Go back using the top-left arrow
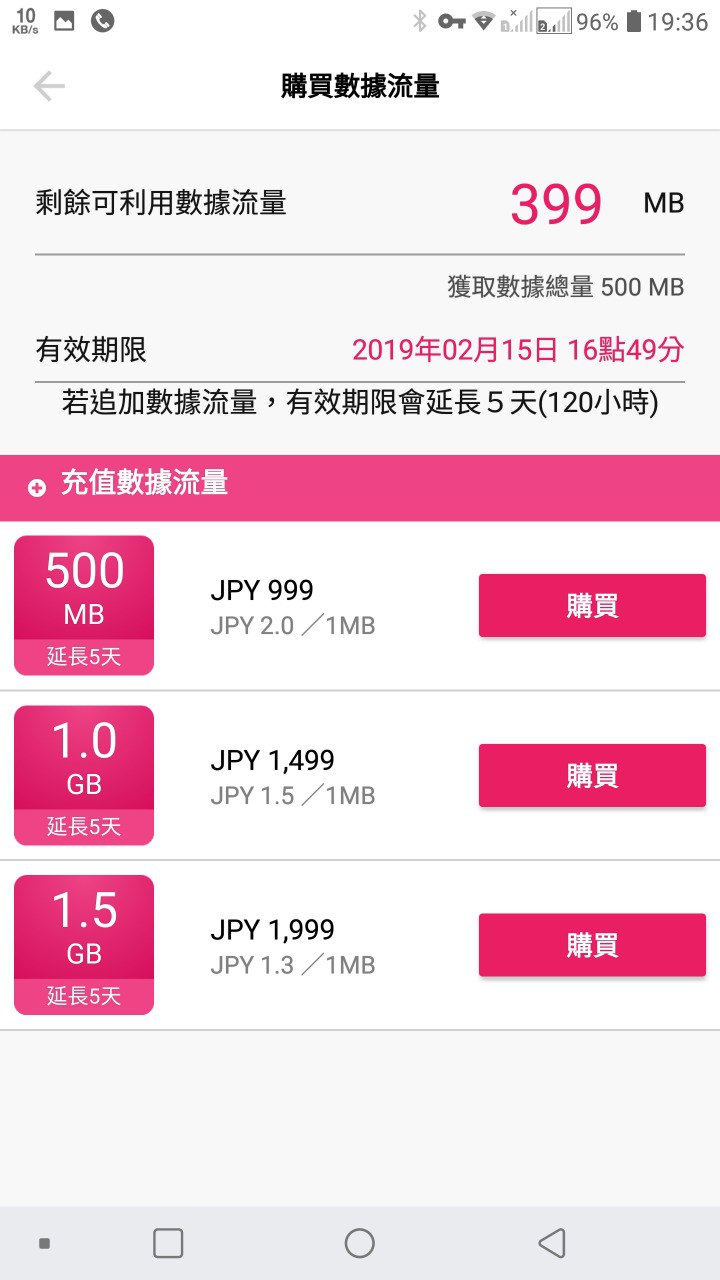This screenshot has width=720, height=1280. [49, 87]
